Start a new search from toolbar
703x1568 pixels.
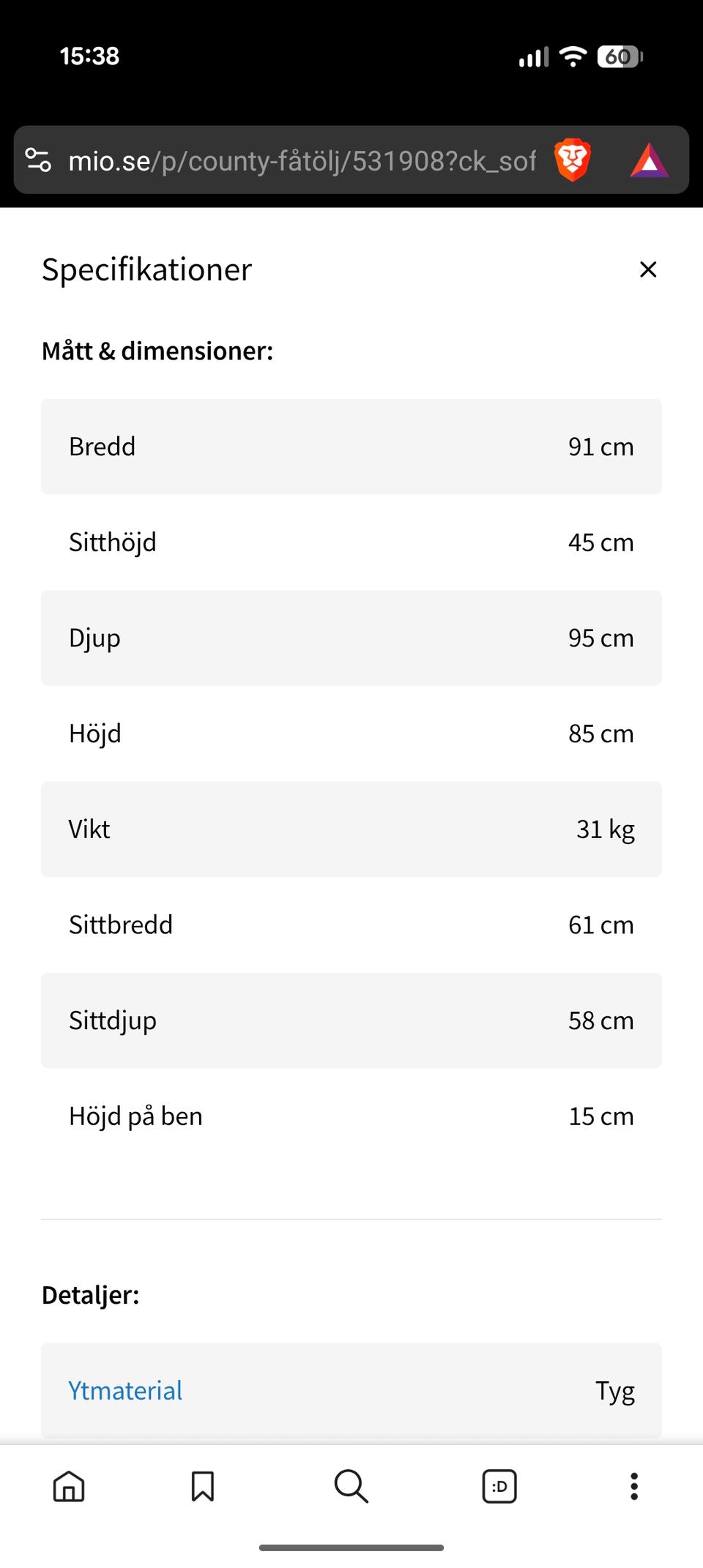click(351, 1486)
